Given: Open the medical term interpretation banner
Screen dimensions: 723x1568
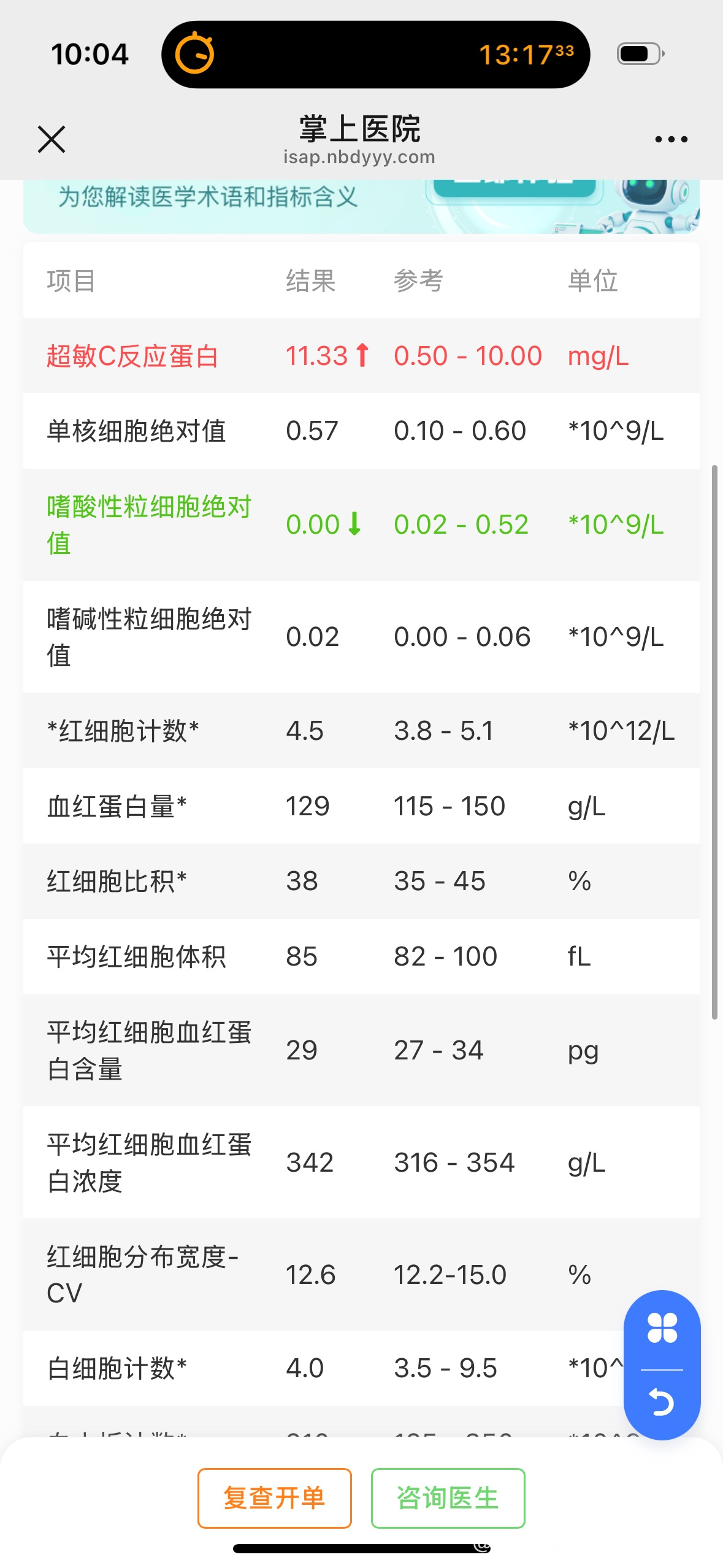Looking at the screenshot, I should tap(361, 206).
